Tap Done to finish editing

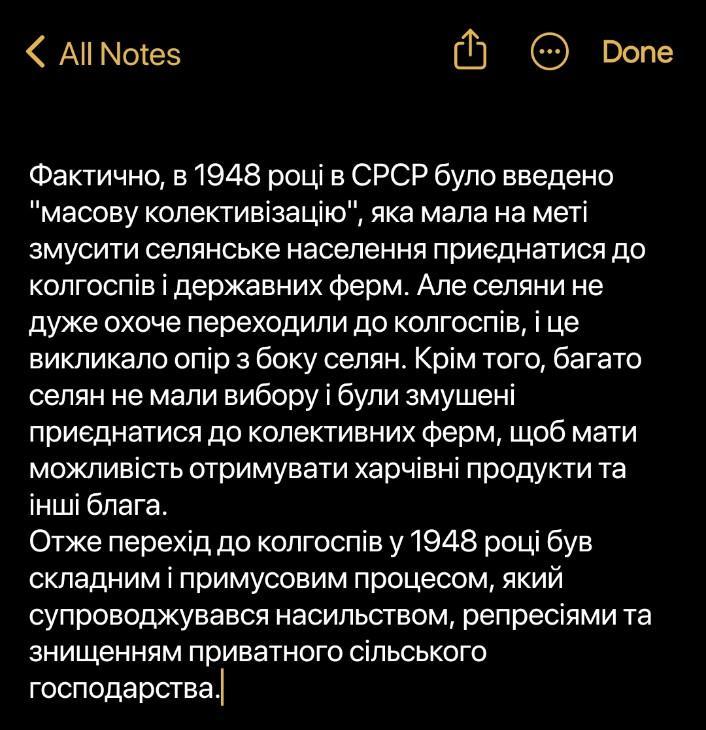pyautogui.click(x=637, y=52)
